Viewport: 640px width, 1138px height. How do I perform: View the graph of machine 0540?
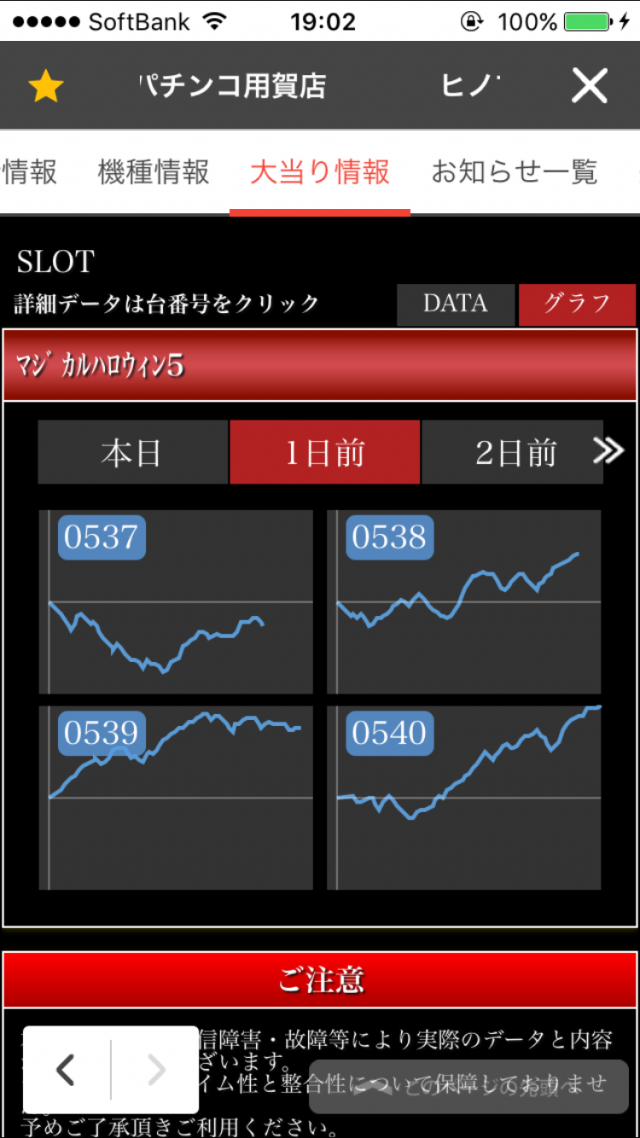[463, 797]
